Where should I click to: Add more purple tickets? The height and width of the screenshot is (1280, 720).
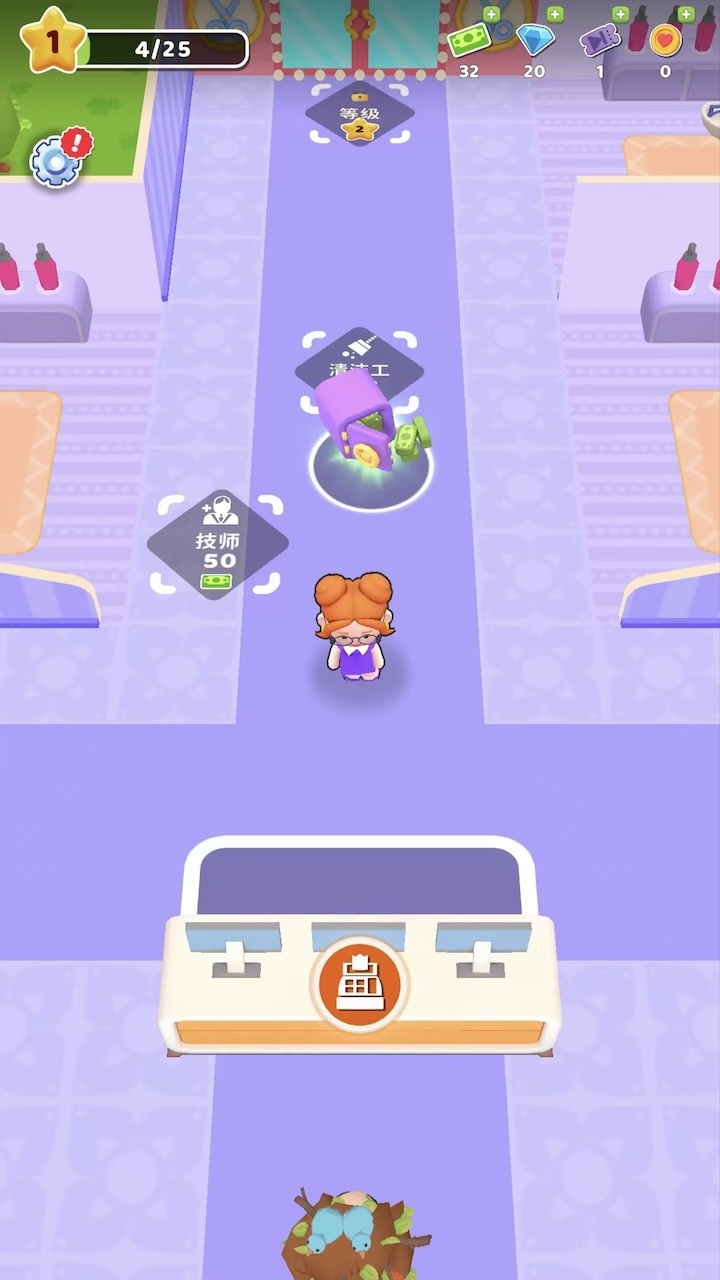tap(620, 15)
